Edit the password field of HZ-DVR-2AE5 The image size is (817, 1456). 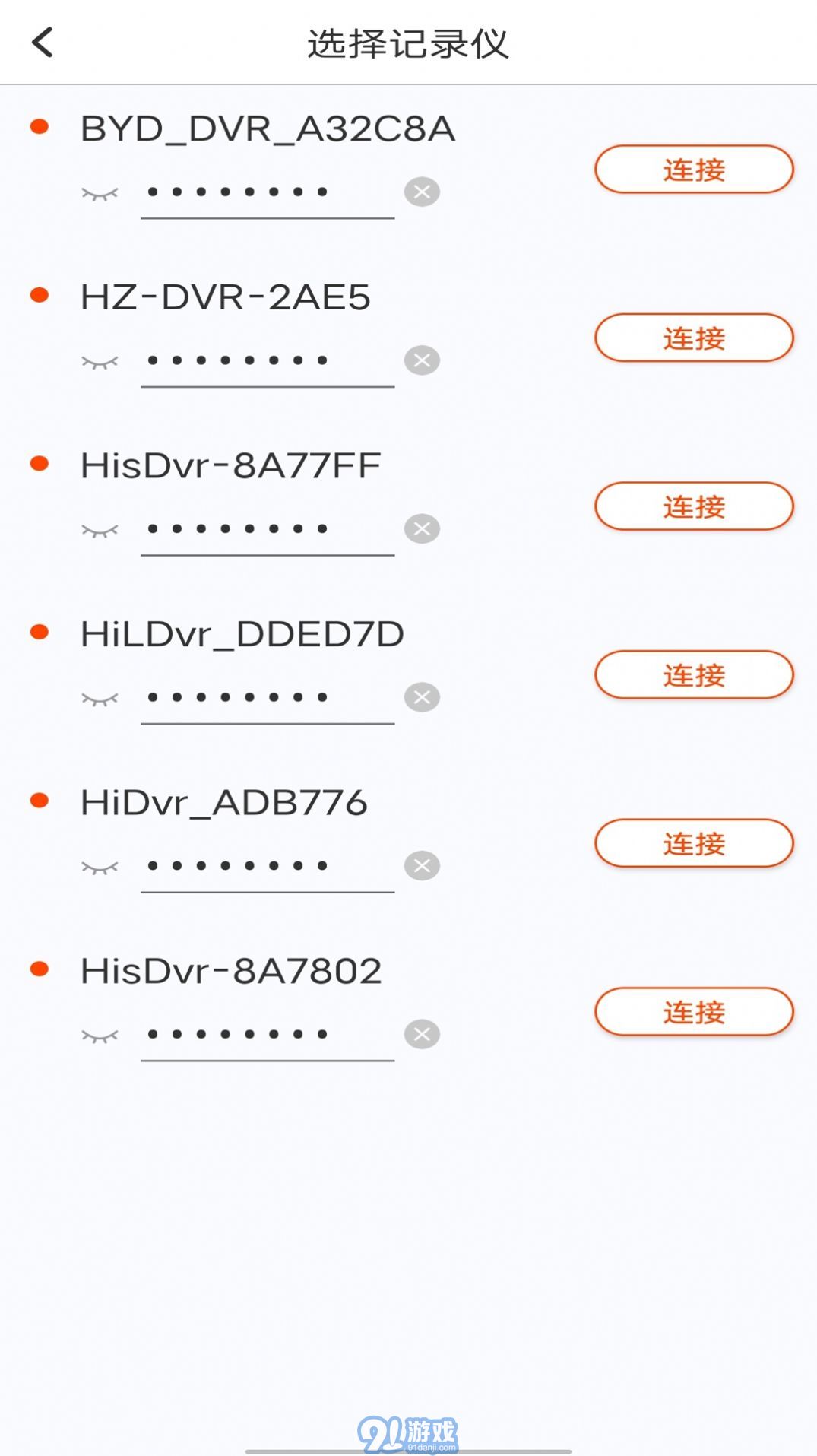click(268, 361)
